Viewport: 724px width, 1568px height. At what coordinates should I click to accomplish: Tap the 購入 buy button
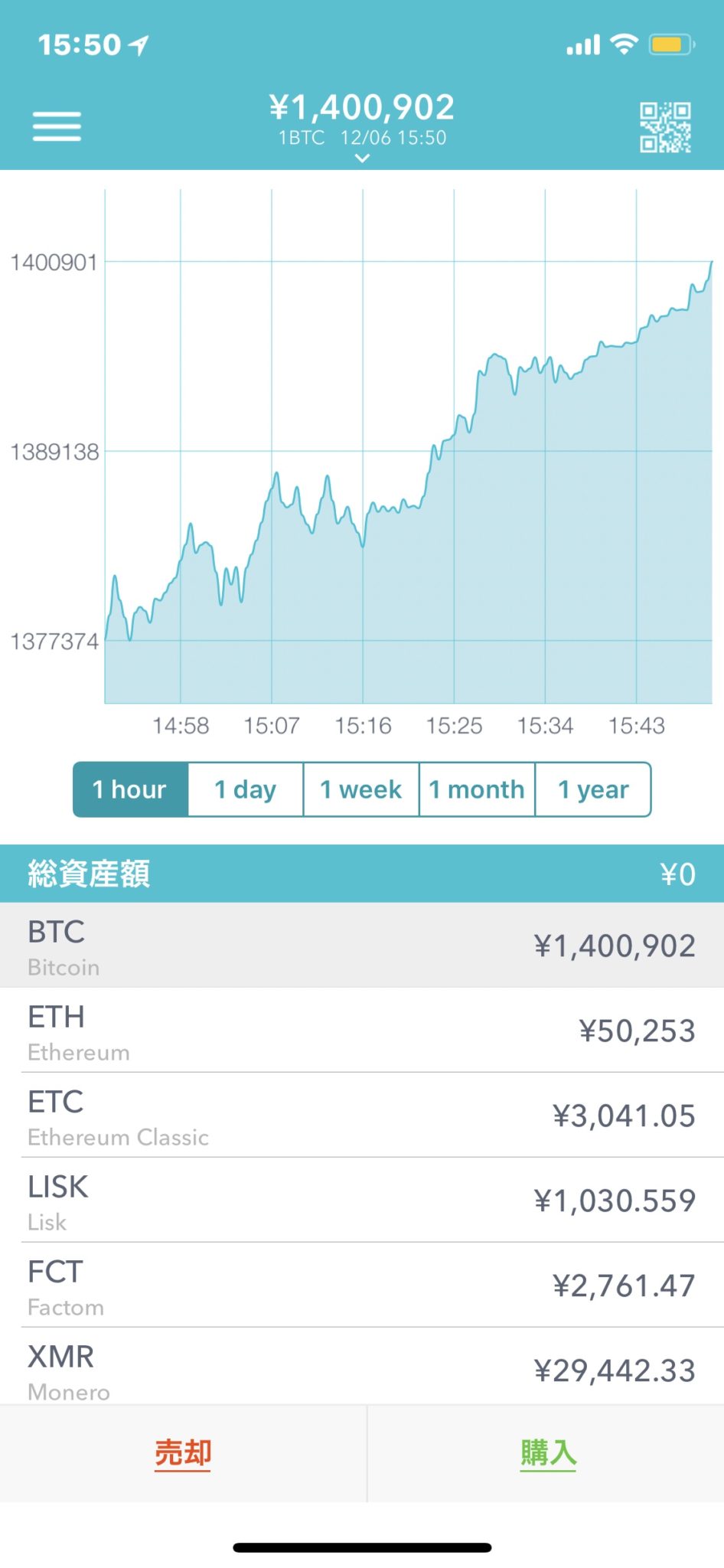548,1453
